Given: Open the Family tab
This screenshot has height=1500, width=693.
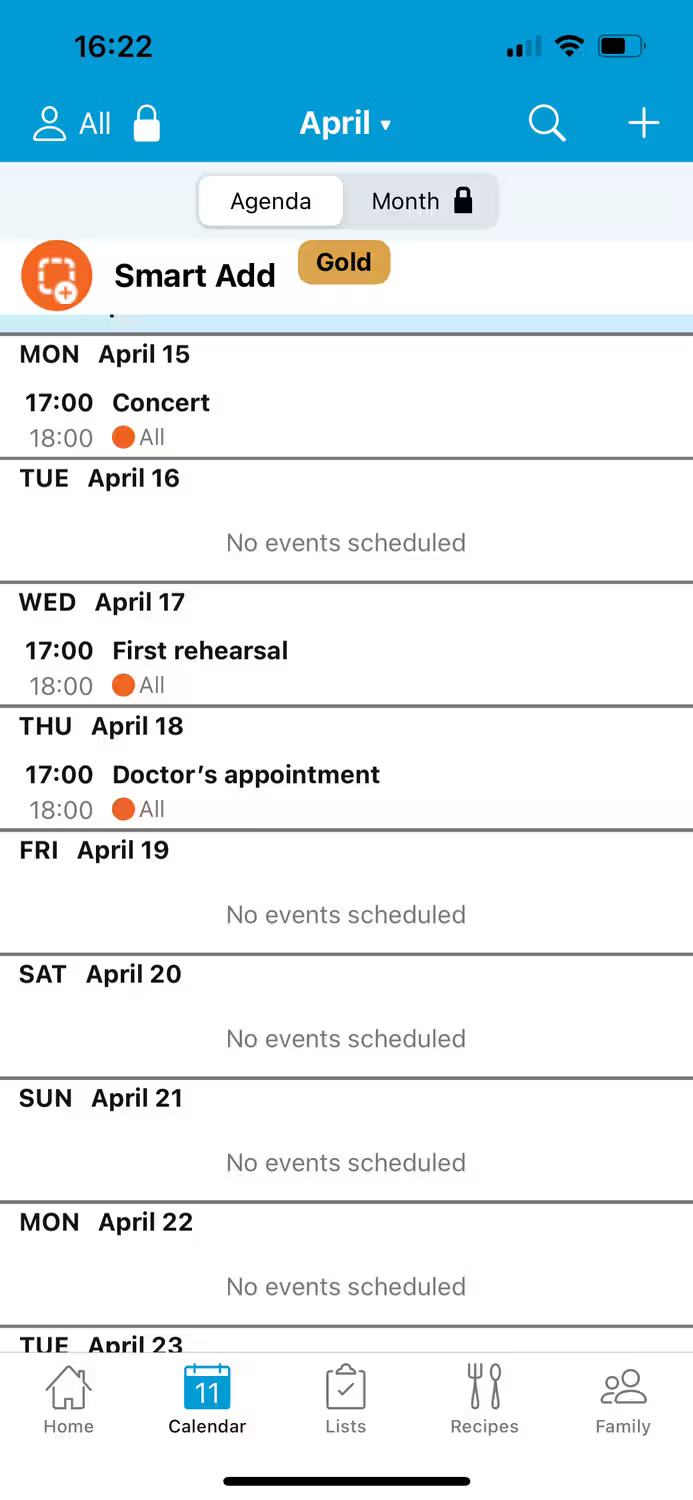Looking at the screenshot, I should tap(623, 1399).
